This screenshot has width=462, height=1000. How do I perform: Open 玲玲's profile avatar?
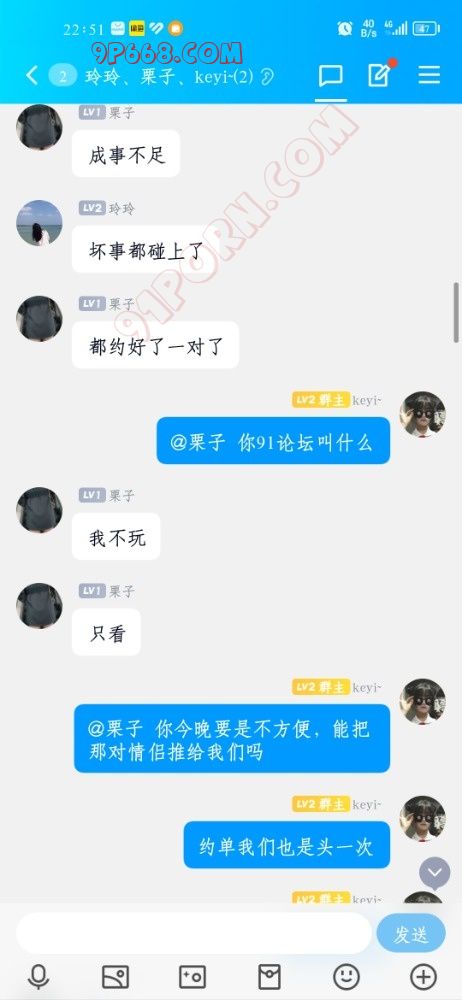click(39, 223)
